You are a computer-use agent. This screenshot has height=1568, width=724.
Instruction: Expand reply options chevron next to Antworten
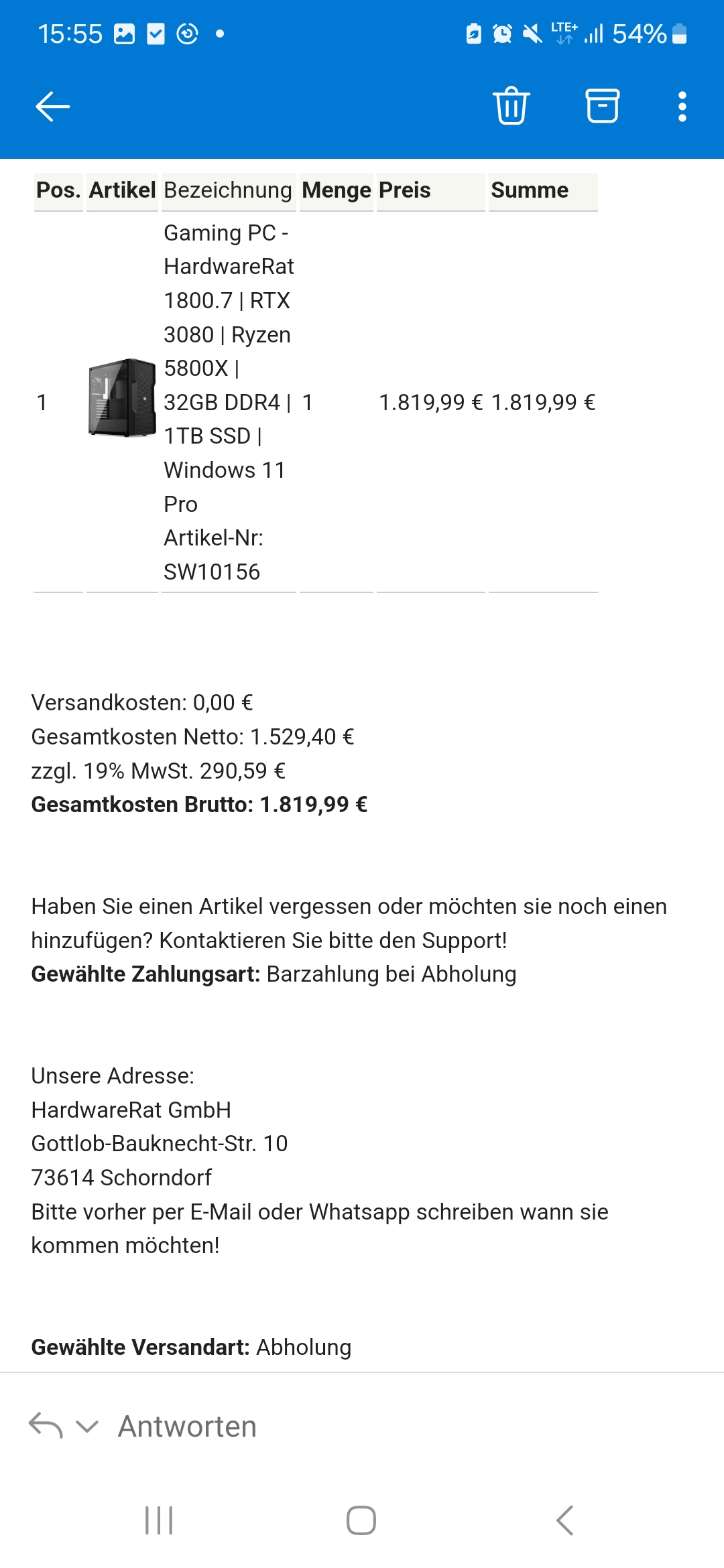click(x=87, y=1427)
